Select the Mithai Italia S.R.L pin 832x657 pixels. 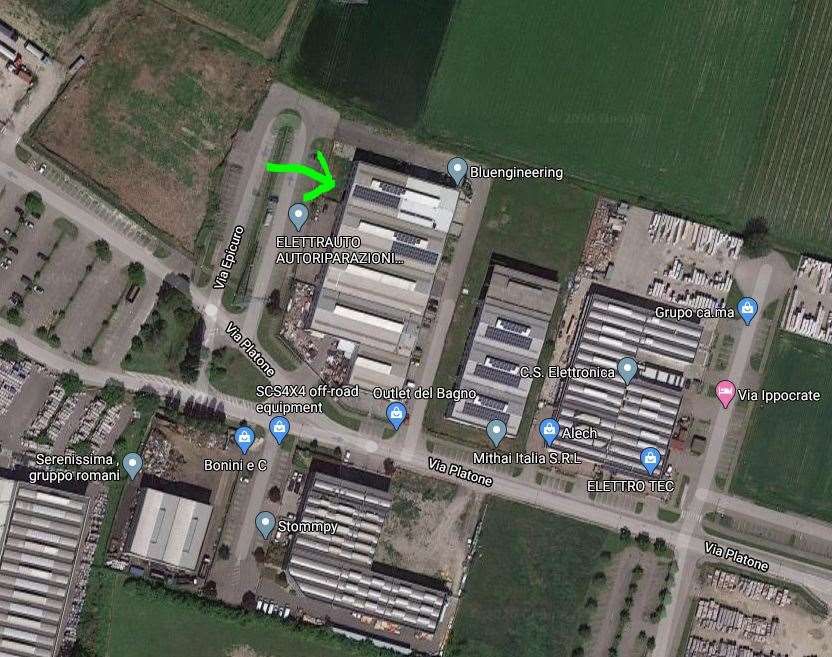[x=496, y=431]
